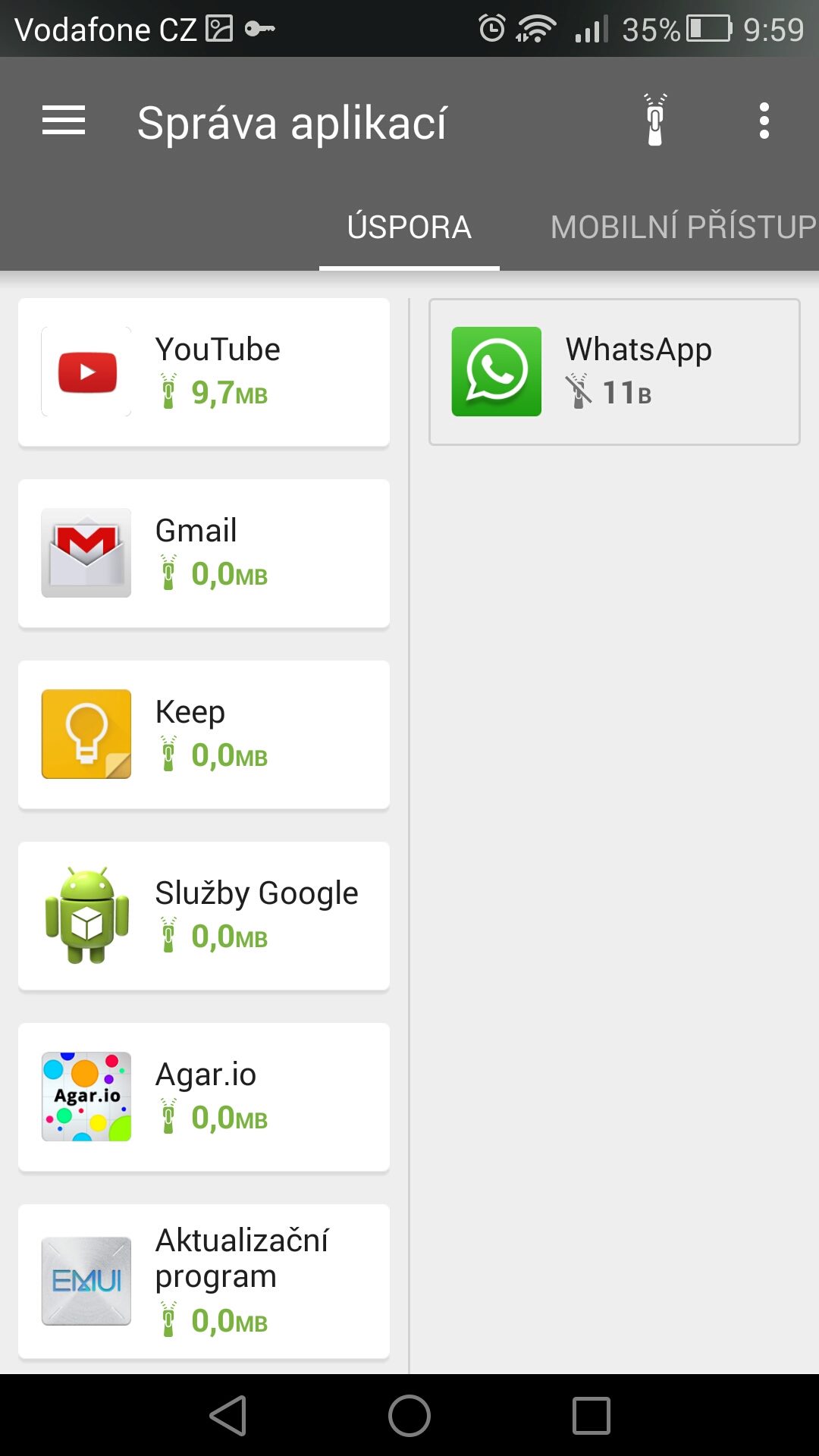Select the Keep app card
The image size is (819, 1456).
click(204, 734)
